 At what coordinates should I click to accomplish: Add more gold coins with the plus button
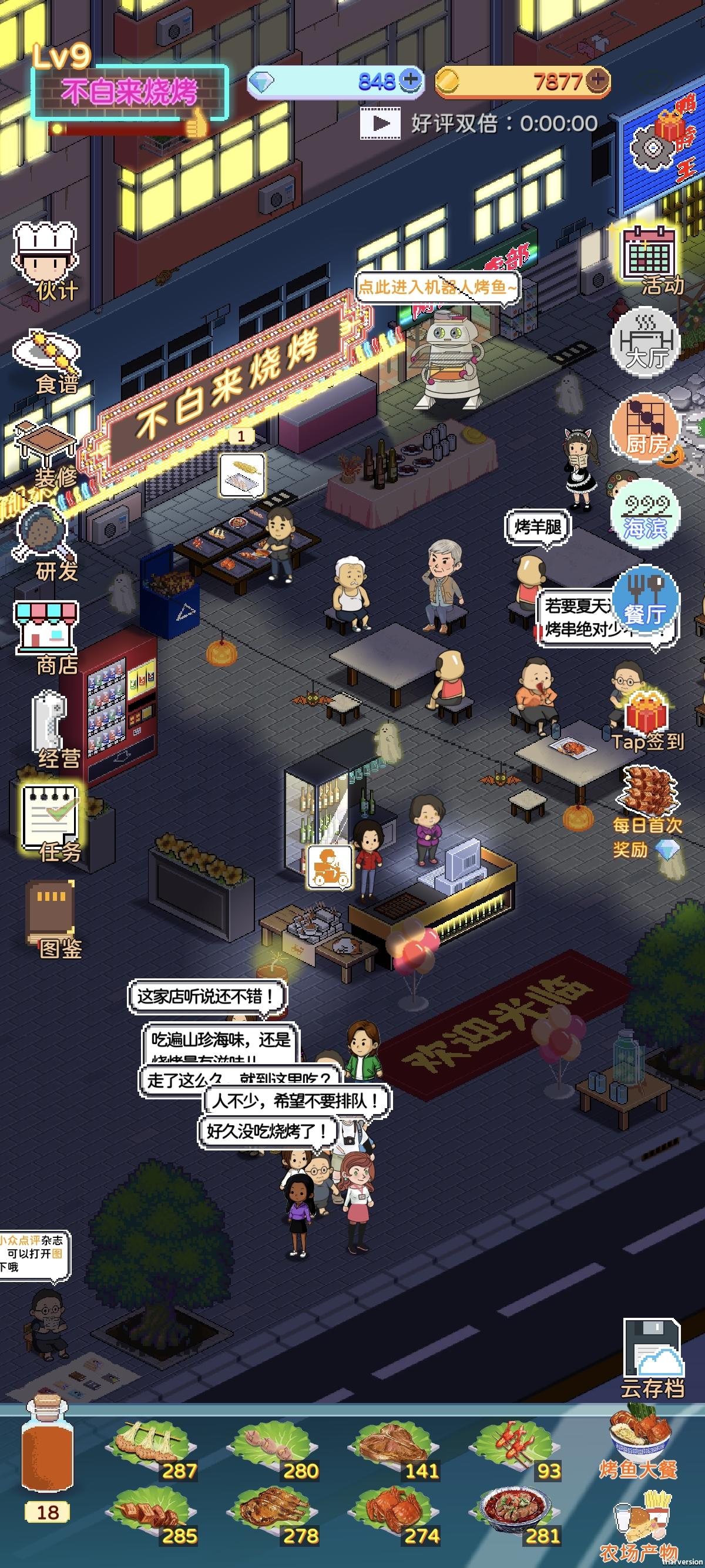pos(598,80)
